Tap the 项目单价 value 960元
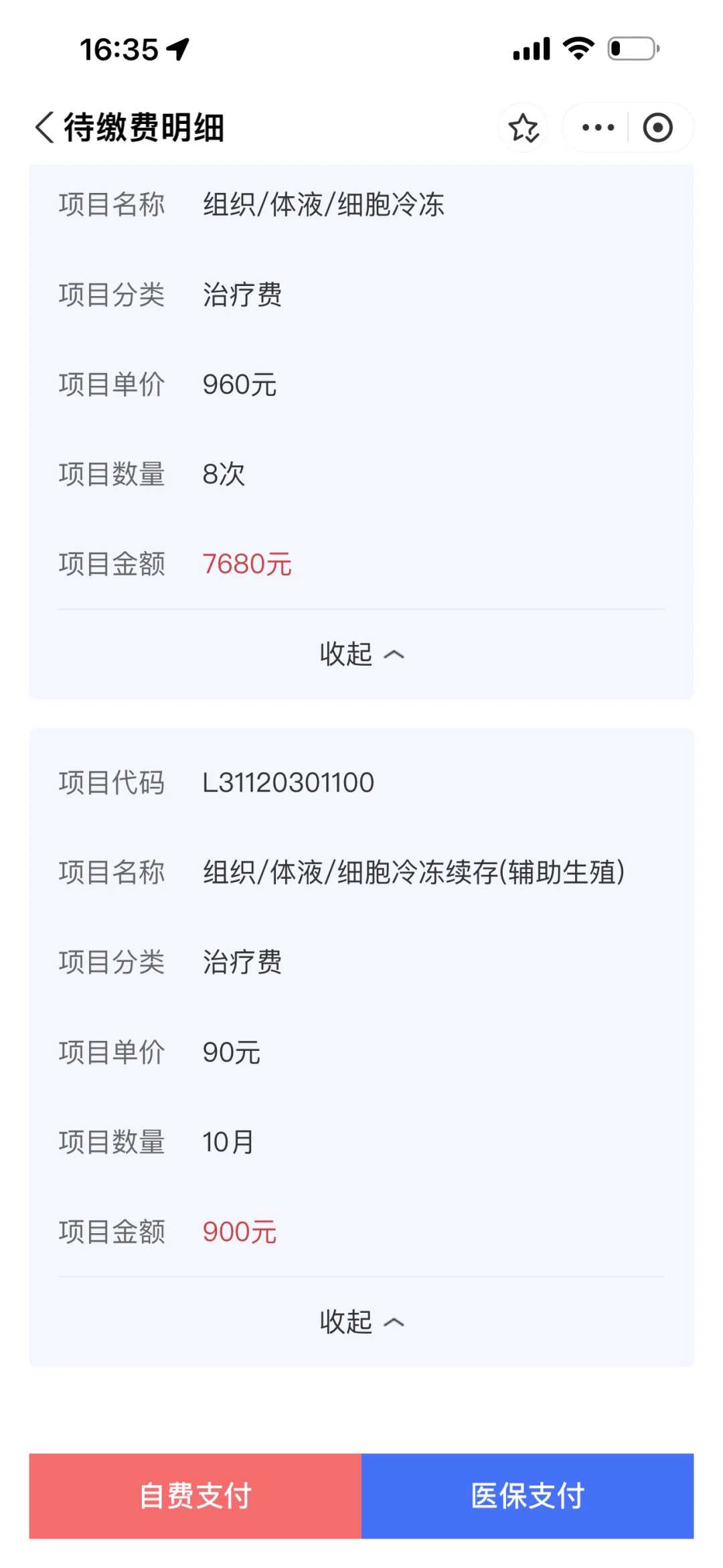 click(240, 384)
